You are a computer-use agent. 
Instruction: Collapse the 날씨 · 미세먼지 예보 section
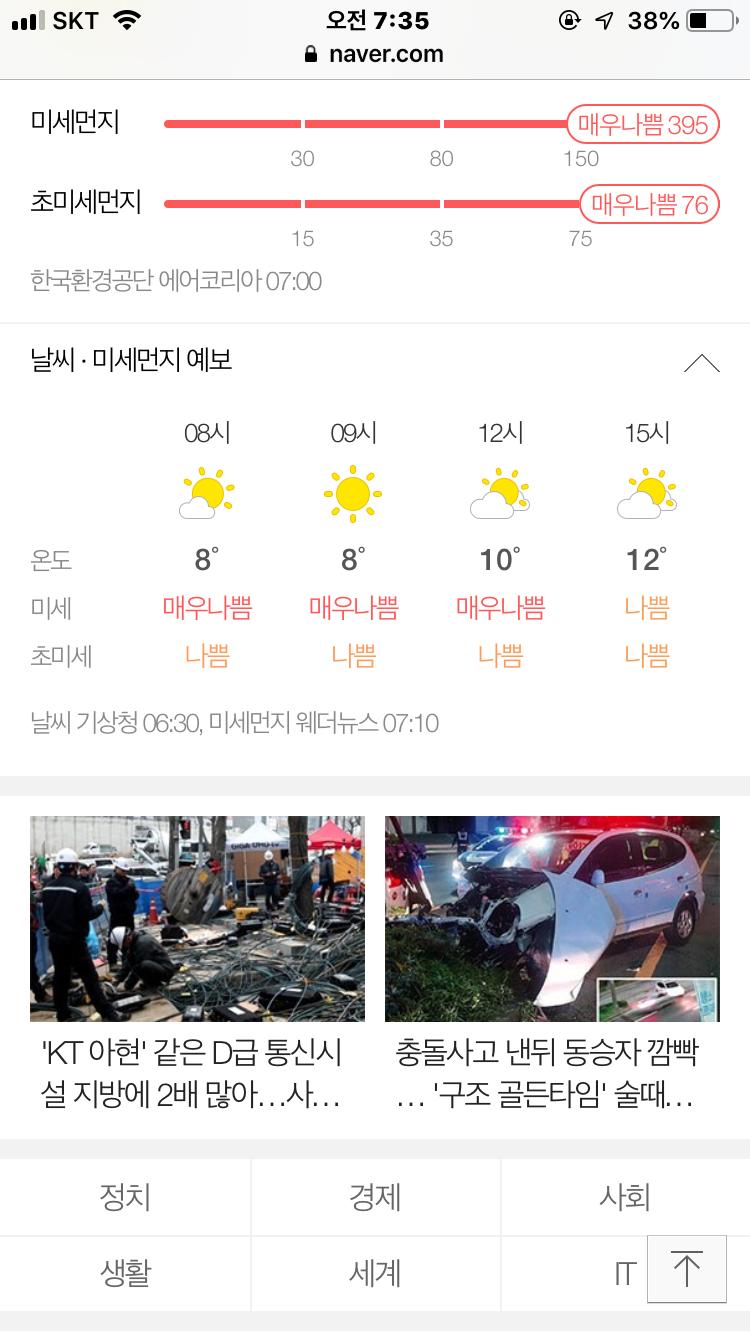click(x=701, y=362)
